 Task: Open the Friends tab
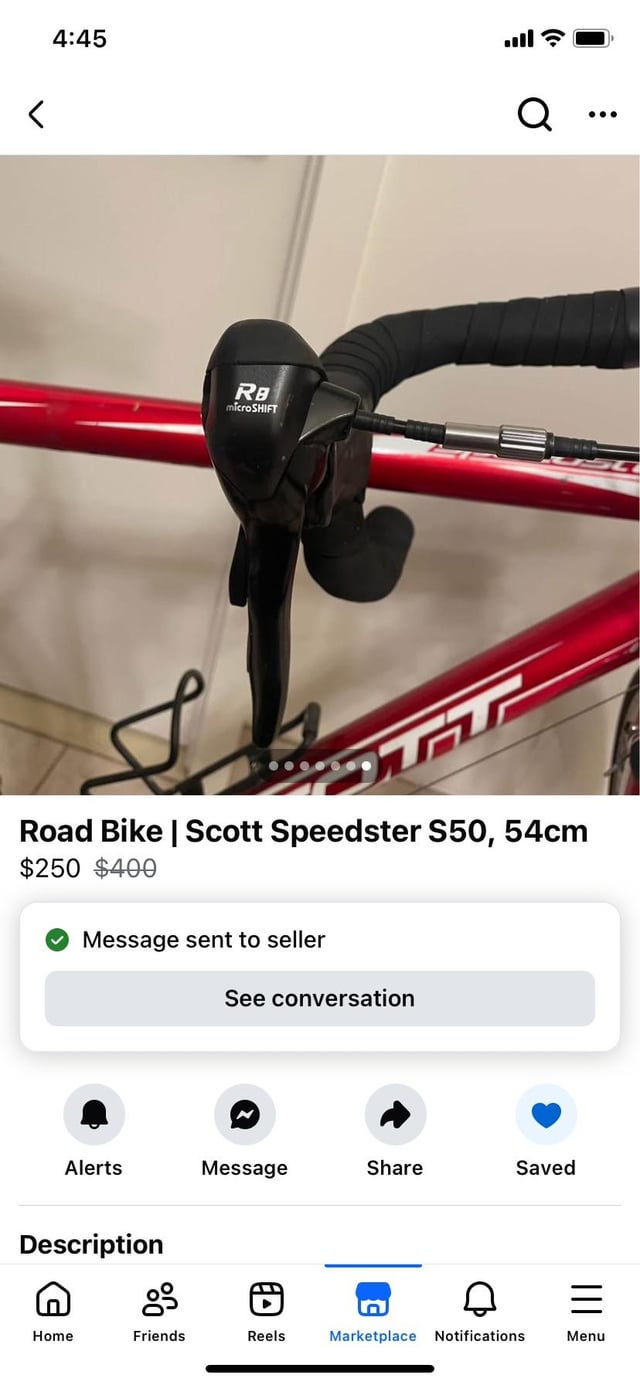[159, 1311]
